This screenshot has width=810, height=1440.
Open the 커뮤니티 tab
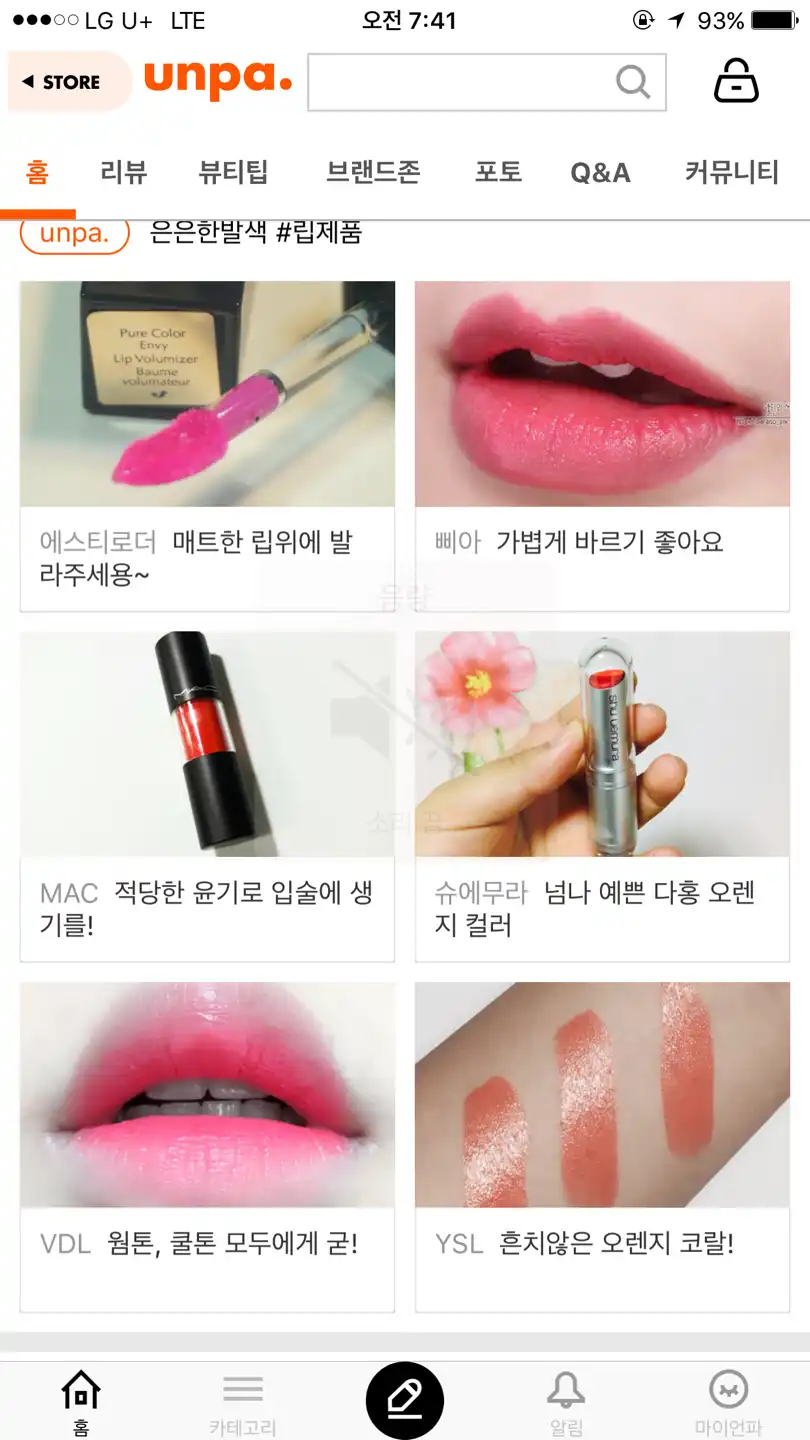(x=731, y=172)
